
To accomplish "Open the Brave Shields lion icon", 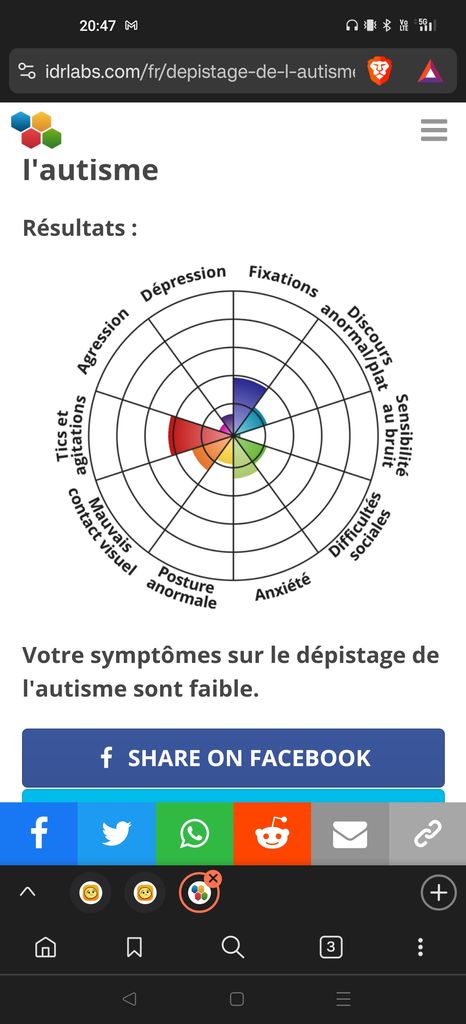I will [x=379, y=71].
